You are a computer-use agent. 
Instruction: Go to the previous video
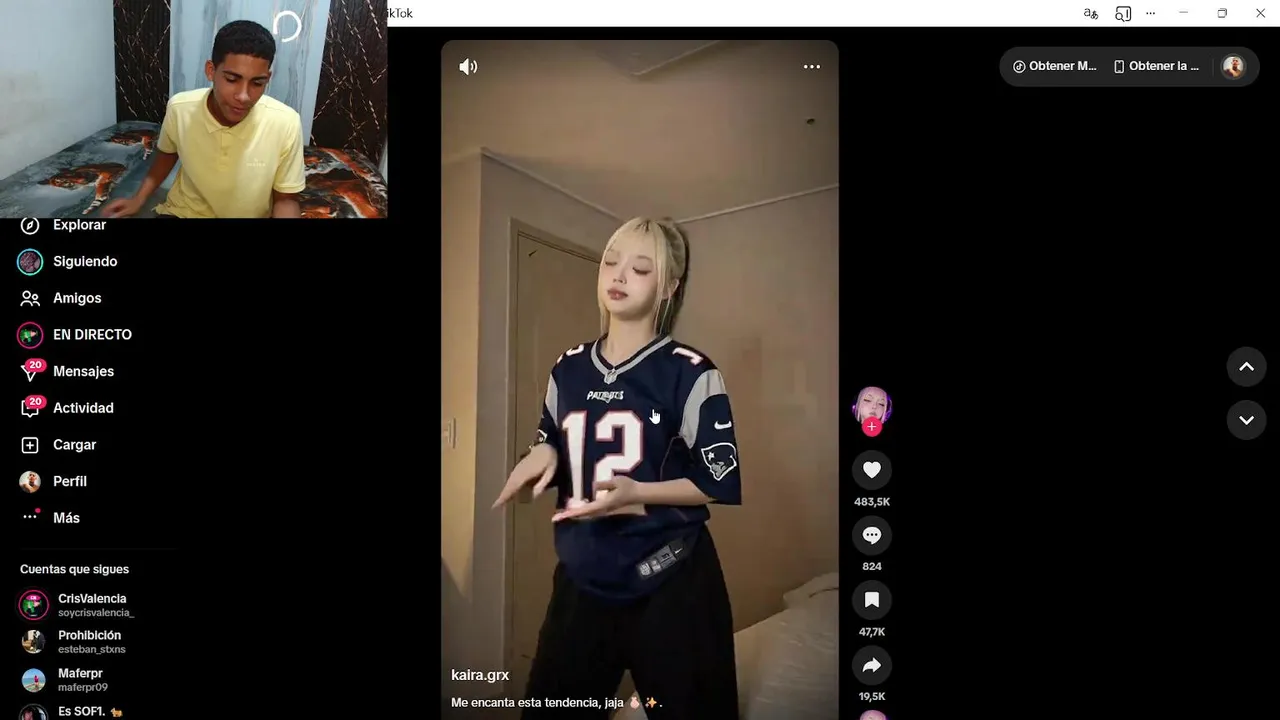[x=1246, y=367]
